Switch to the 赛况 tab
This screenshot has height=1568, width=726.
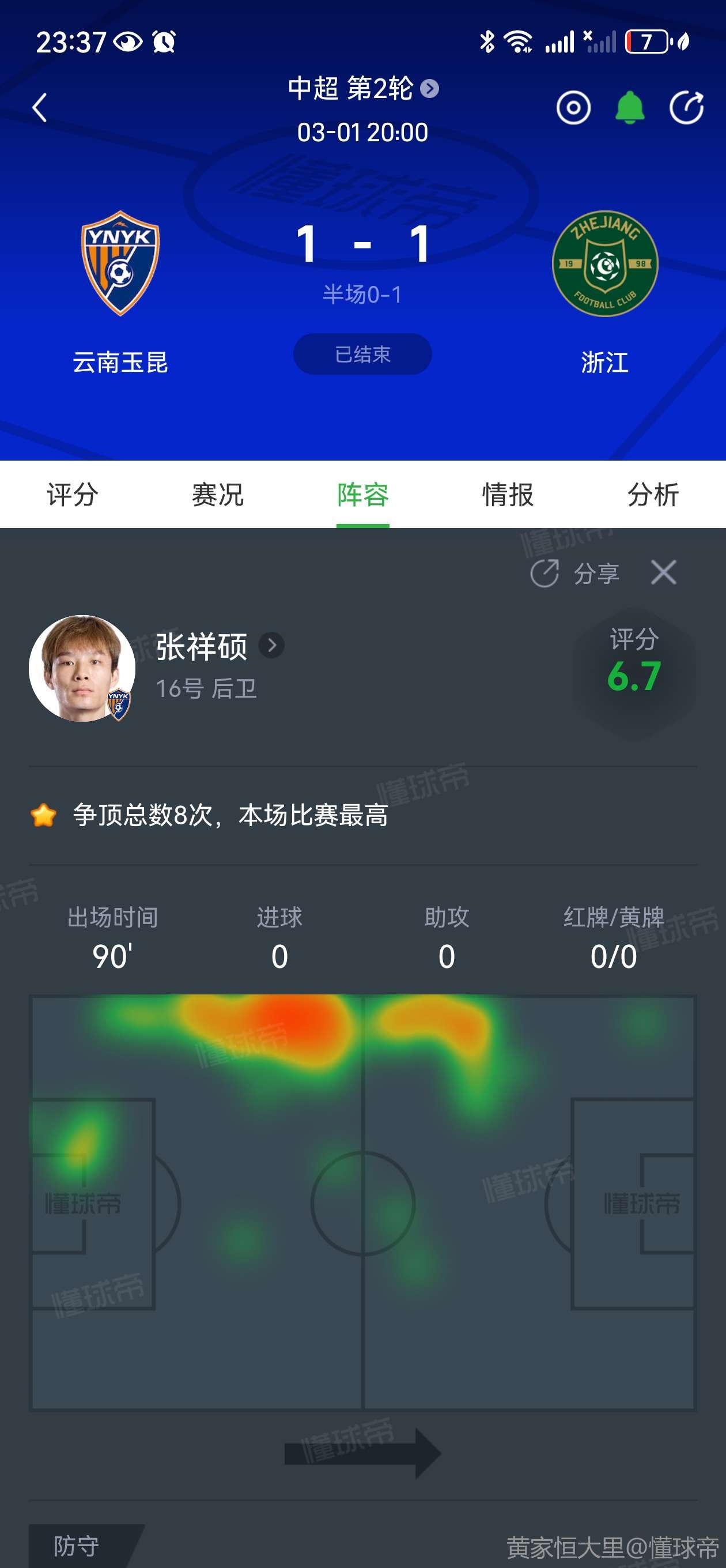[x=217, y=494]
